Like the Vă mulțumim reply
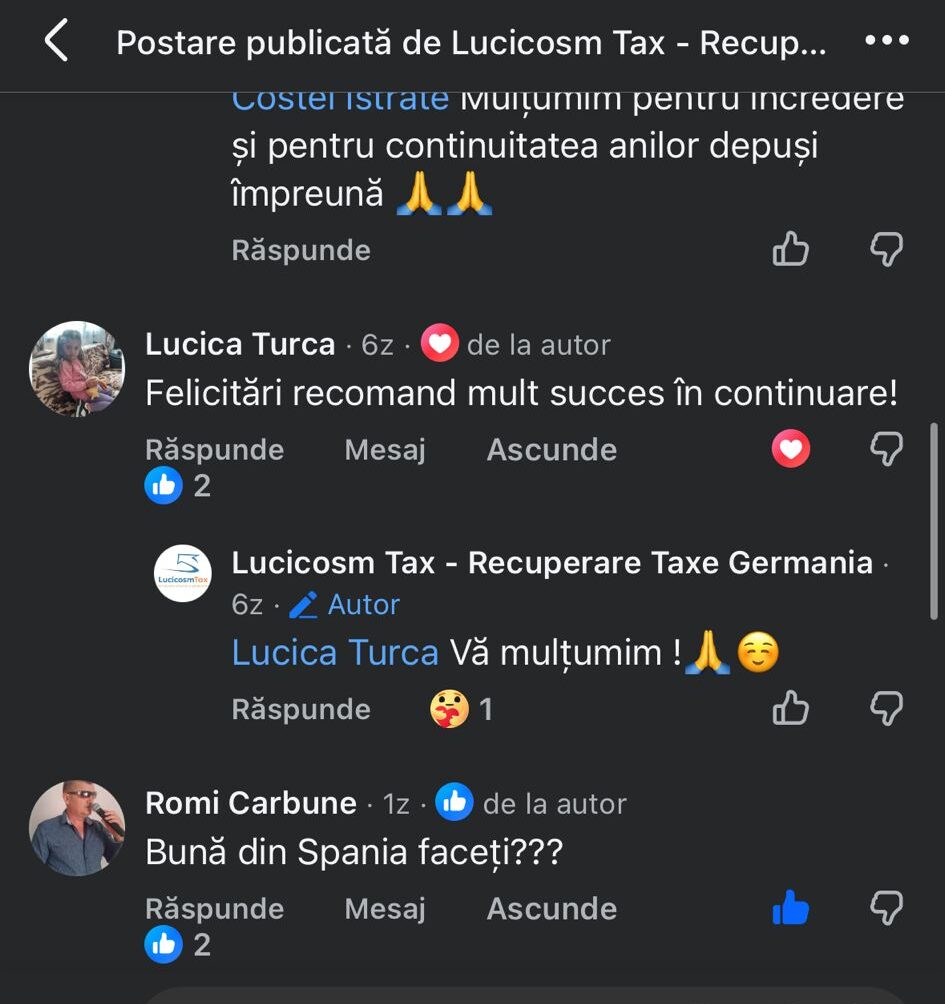Image resolution: width=945 pixels, height=1004 pixels. [x=790, y=709]
